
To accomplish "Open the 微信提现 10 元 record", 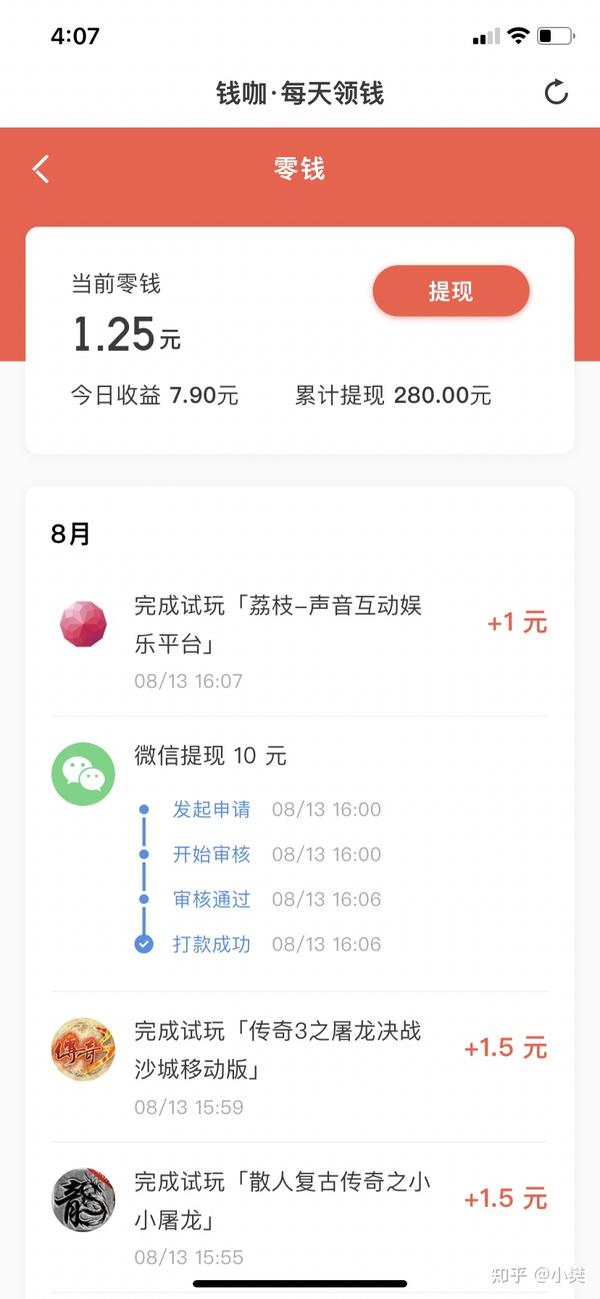I will tap(300, 853).
